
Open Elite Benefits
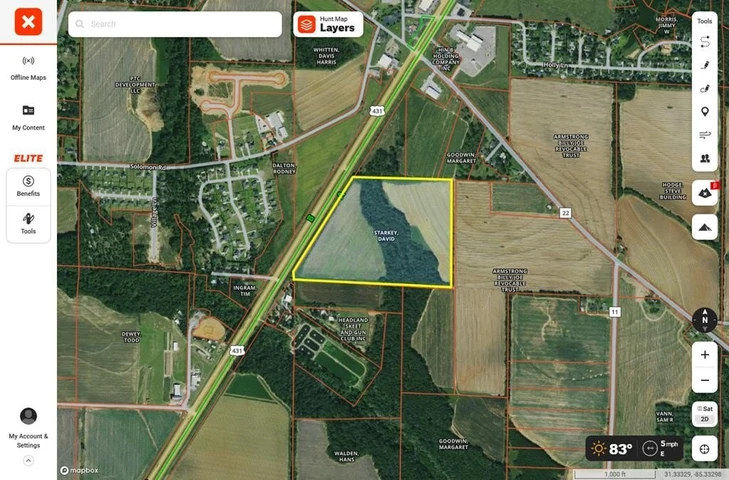[x=28, y=185]
